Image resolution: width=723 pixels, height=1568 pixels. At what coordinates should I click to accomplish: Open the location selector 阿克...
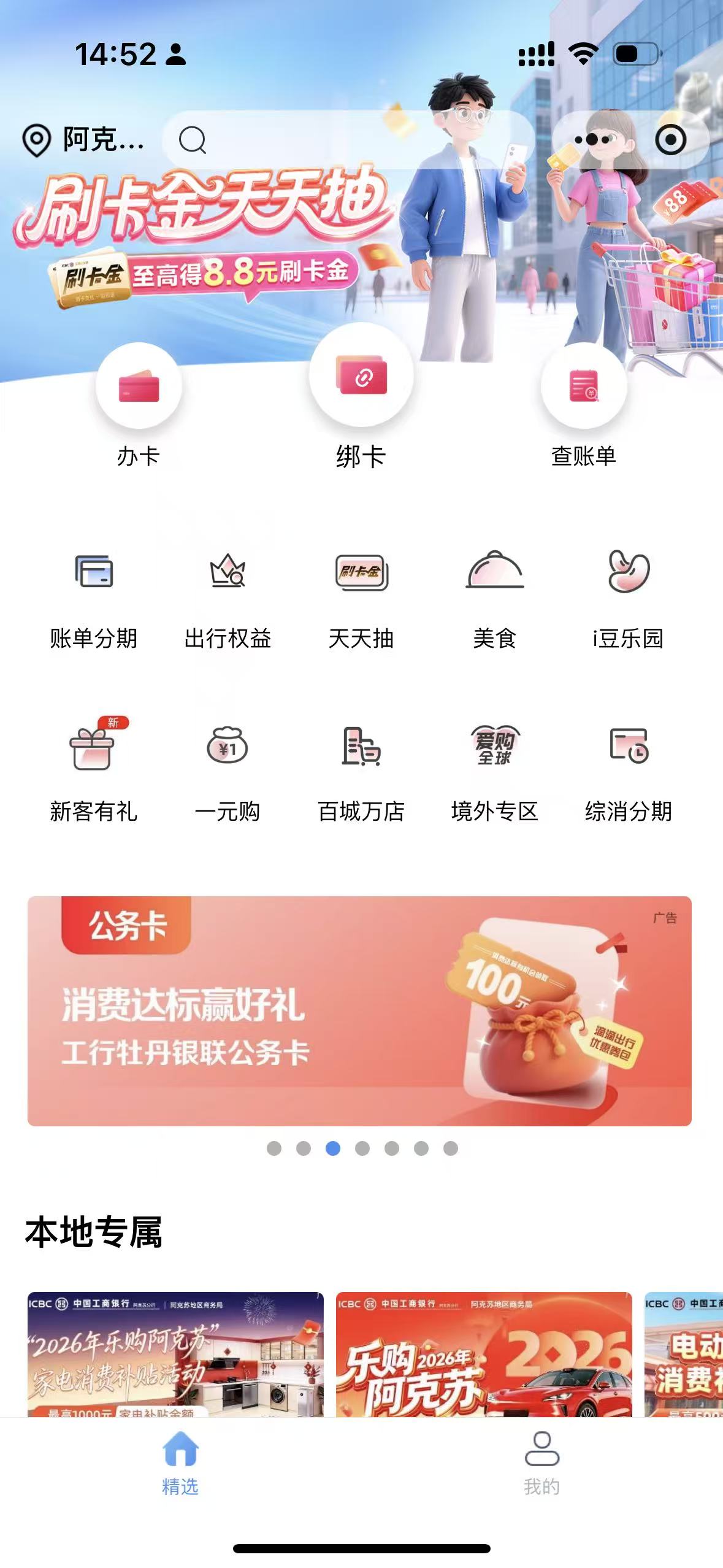(84, 140)
